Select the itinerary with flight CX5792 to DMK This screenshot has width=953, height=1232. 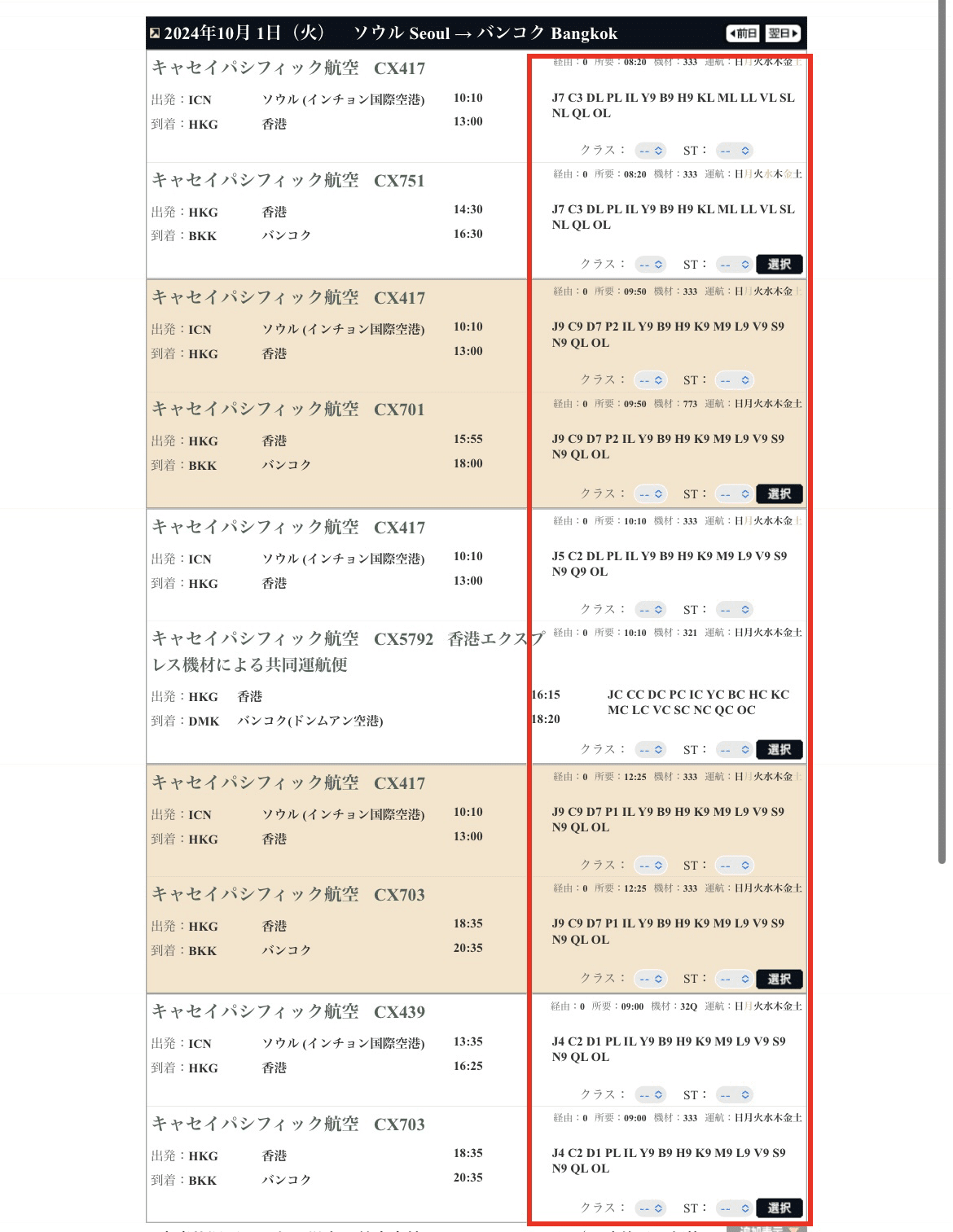[780, 750]
